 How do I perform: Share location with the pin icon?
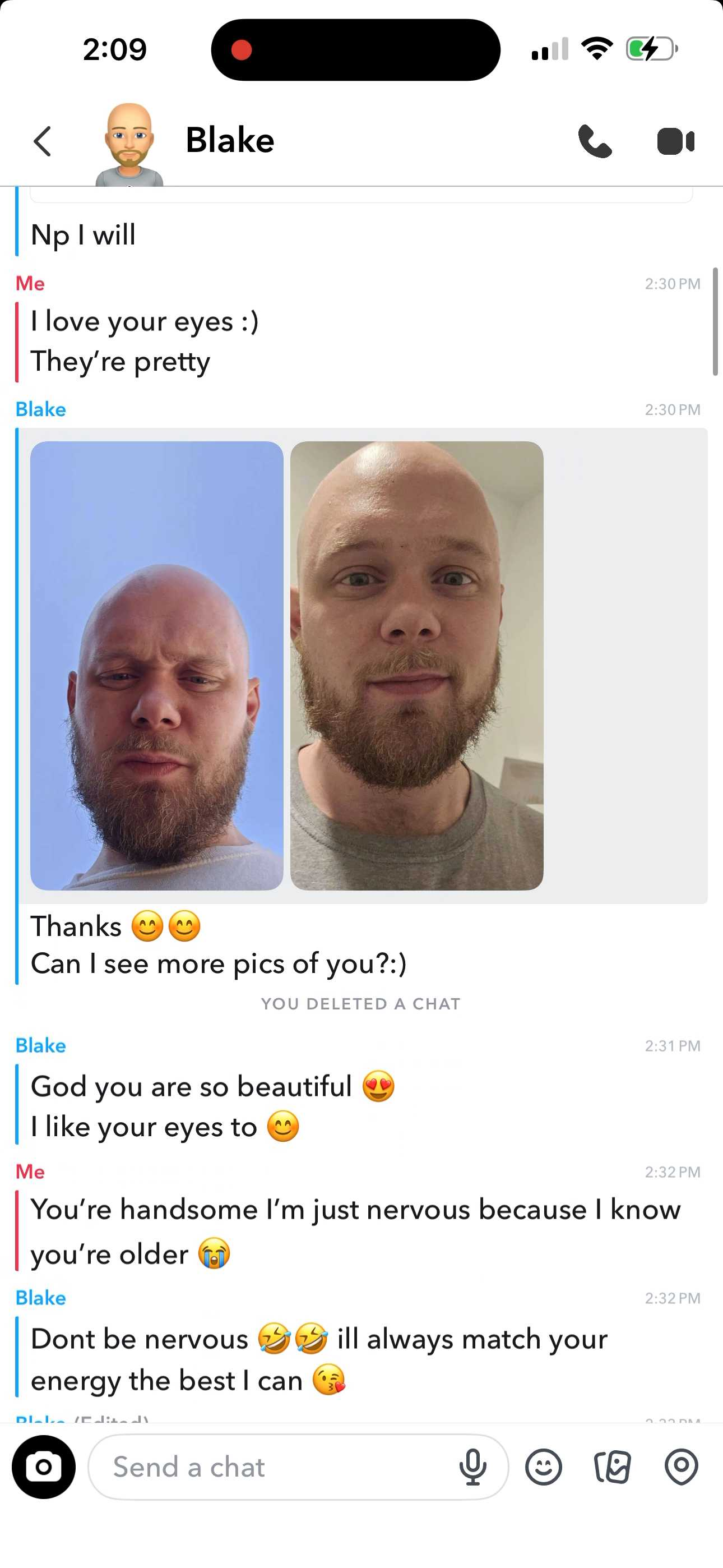681,1467
